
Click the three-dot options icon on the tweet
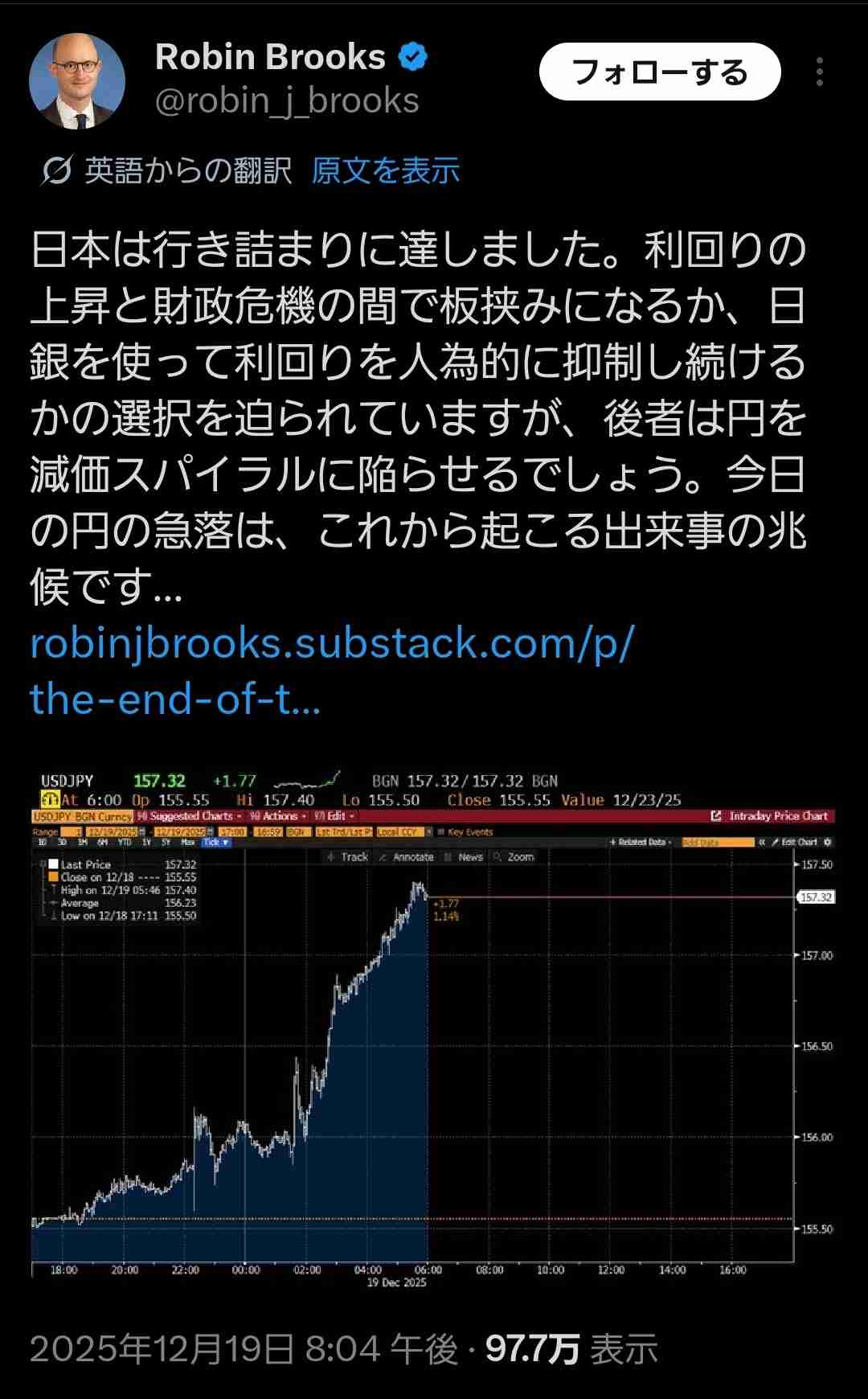point(821,72)
